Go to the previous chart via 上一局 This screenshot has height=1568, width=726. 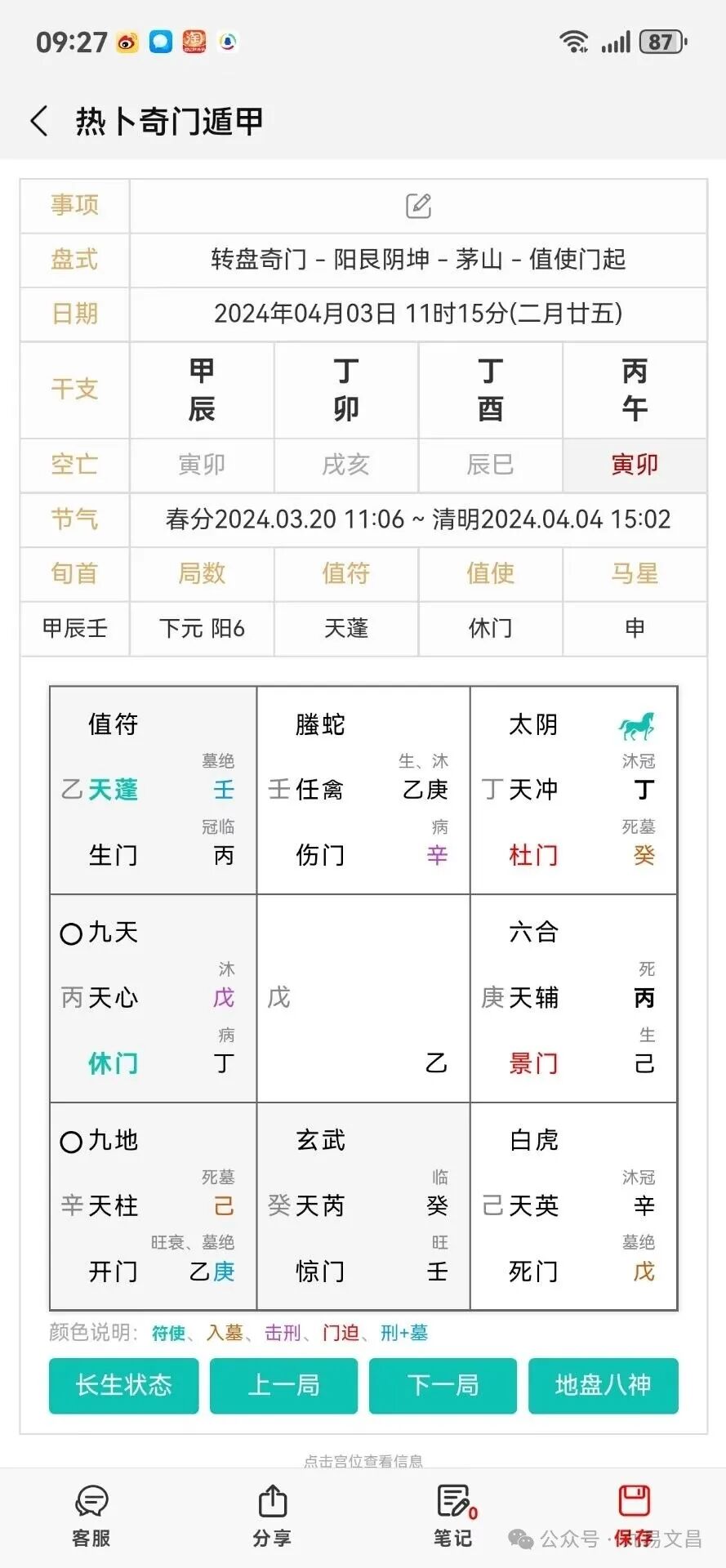point(283,1386)
